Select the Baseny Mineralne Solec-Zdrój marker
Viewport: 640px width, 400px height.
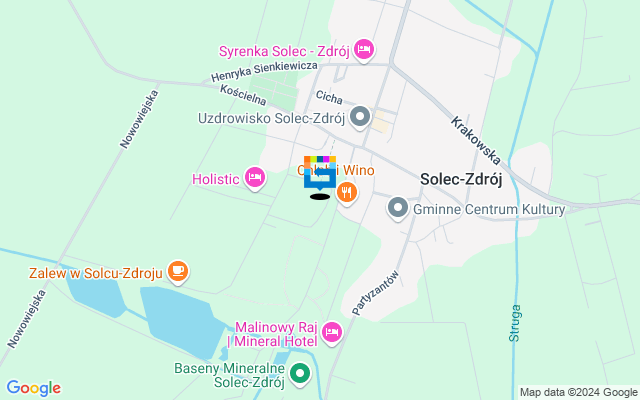300,376
